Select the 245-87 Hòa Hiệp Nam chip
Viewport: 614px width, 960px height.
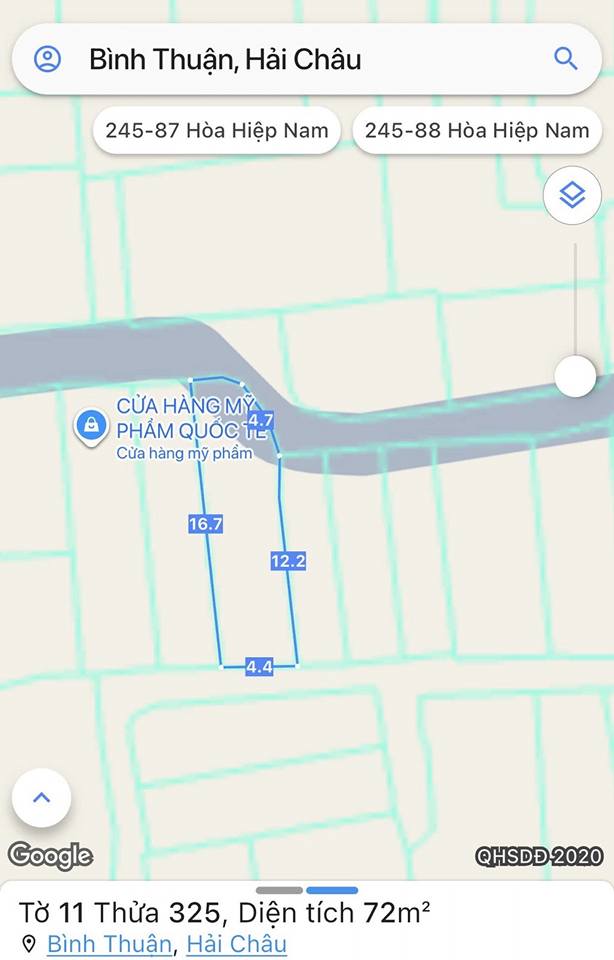click(217, 130)
